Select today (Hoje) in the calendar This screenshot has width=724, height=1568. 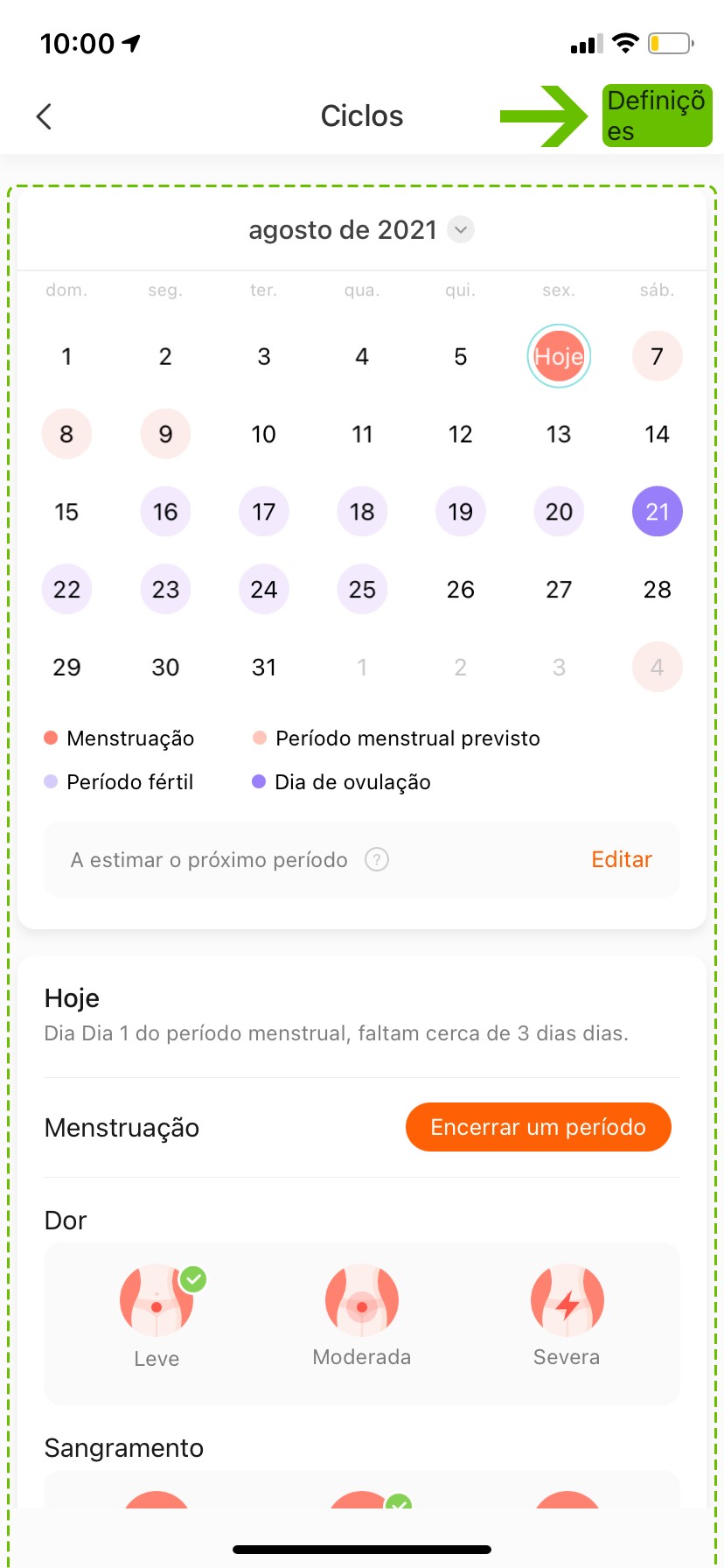[559, 356]
